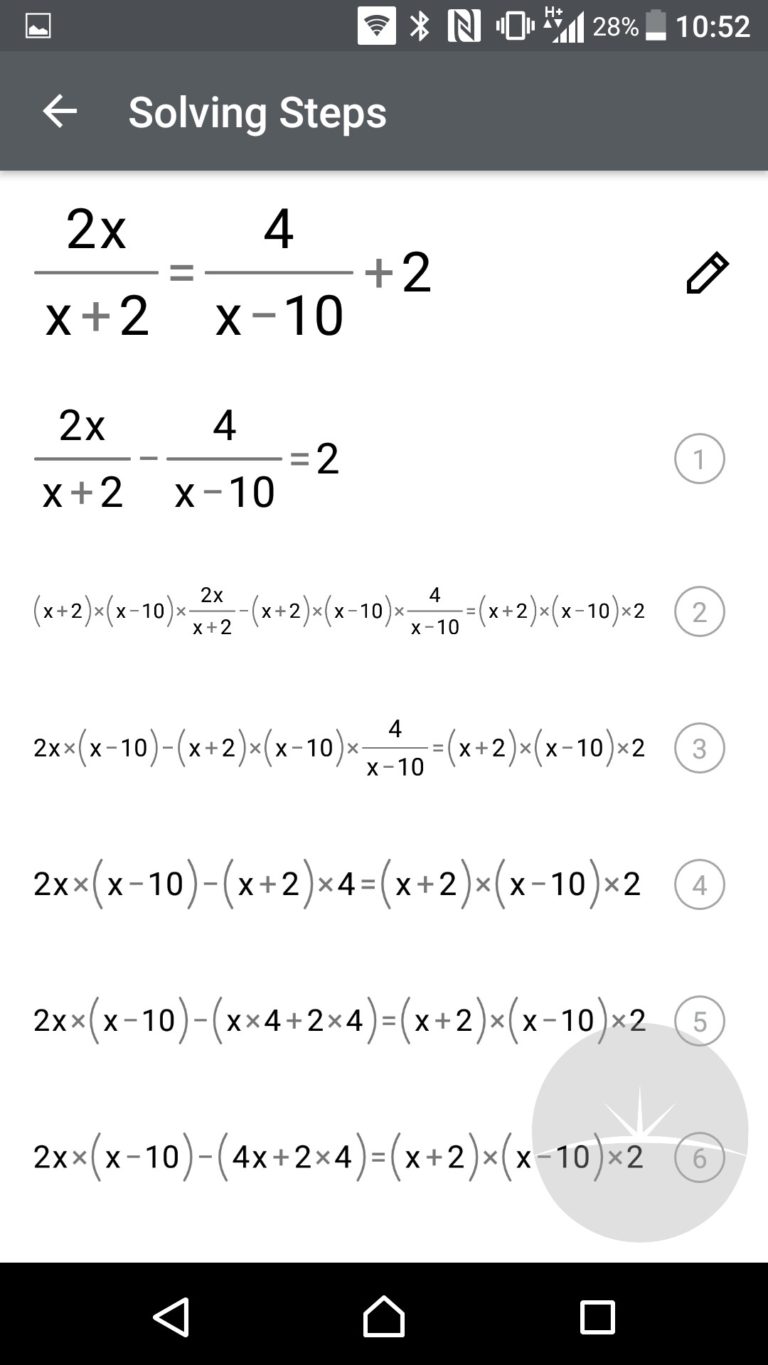Open explanation for step 3
This screenshot has width=768, height=1365.
[699, 748]
